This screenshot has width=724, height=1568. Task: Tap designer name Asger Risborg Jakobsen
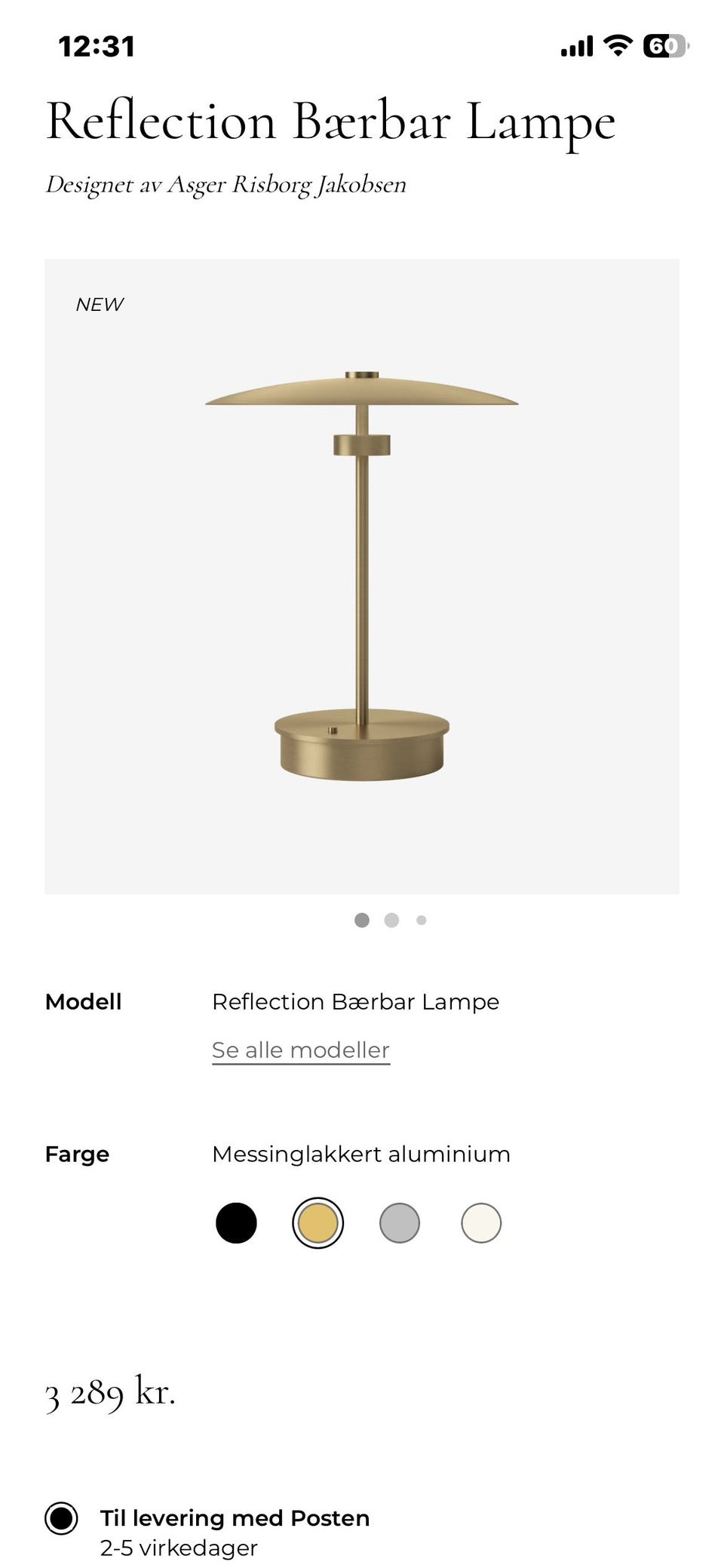click(226, 183)
